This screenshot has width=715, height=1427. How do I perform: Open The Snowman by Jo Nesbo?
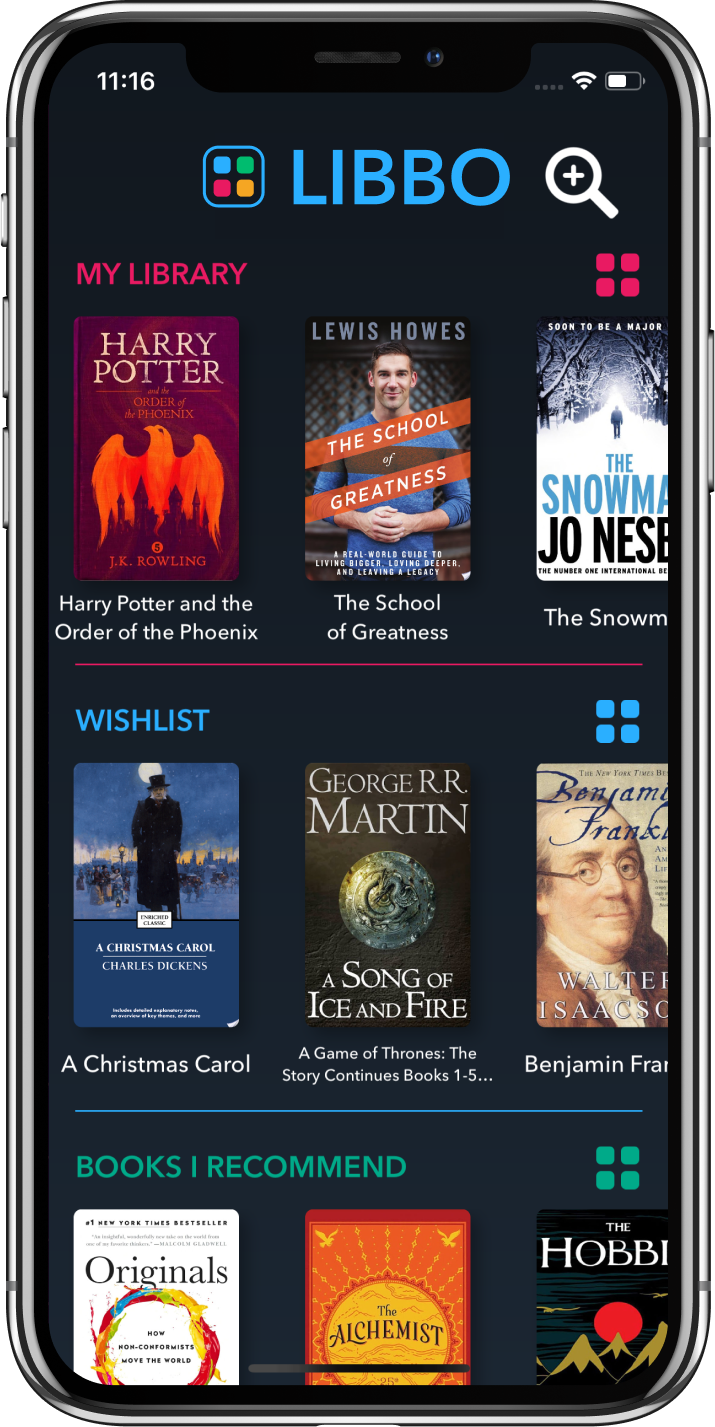point(601,448)
